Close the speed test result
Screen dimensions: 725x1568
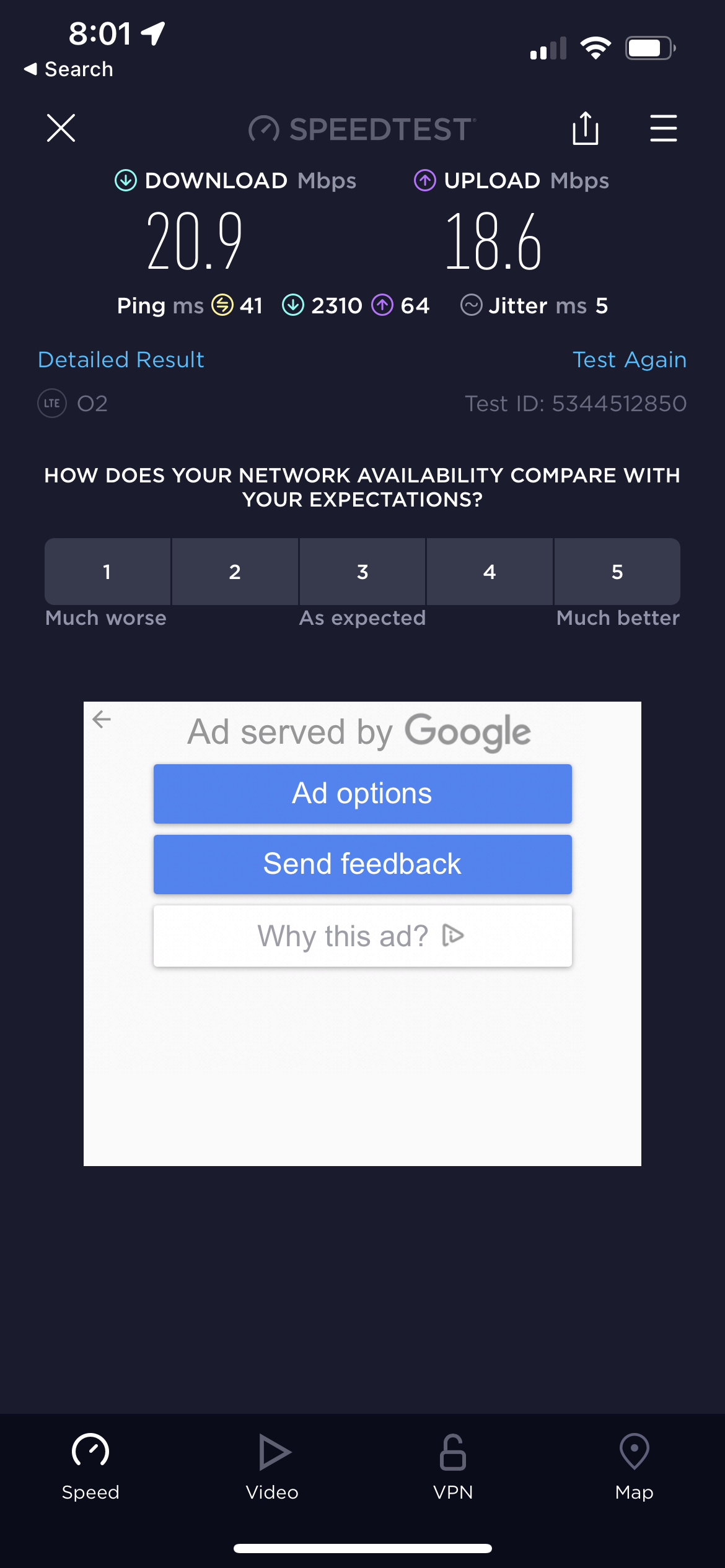point(61,128)
